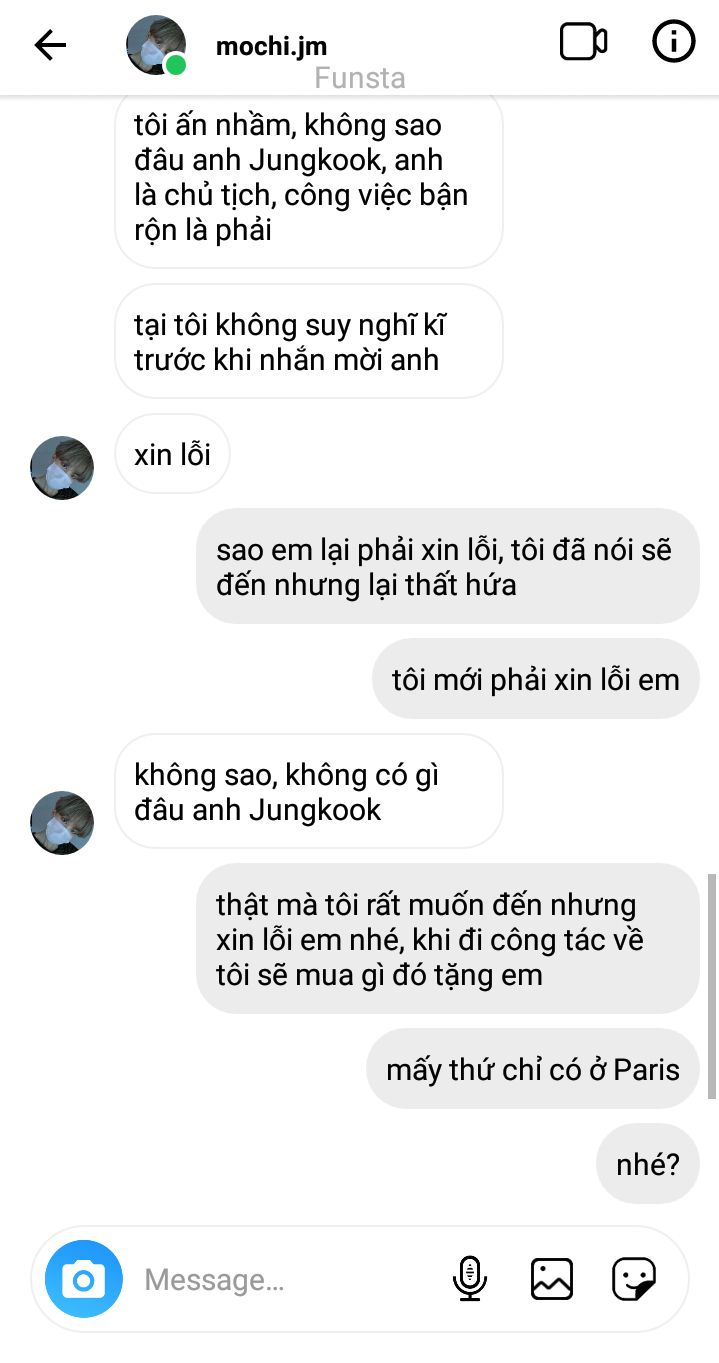Open mochi.jm's profile from the header name
This screenshot has height=1363, width=719.
[271, 46]
